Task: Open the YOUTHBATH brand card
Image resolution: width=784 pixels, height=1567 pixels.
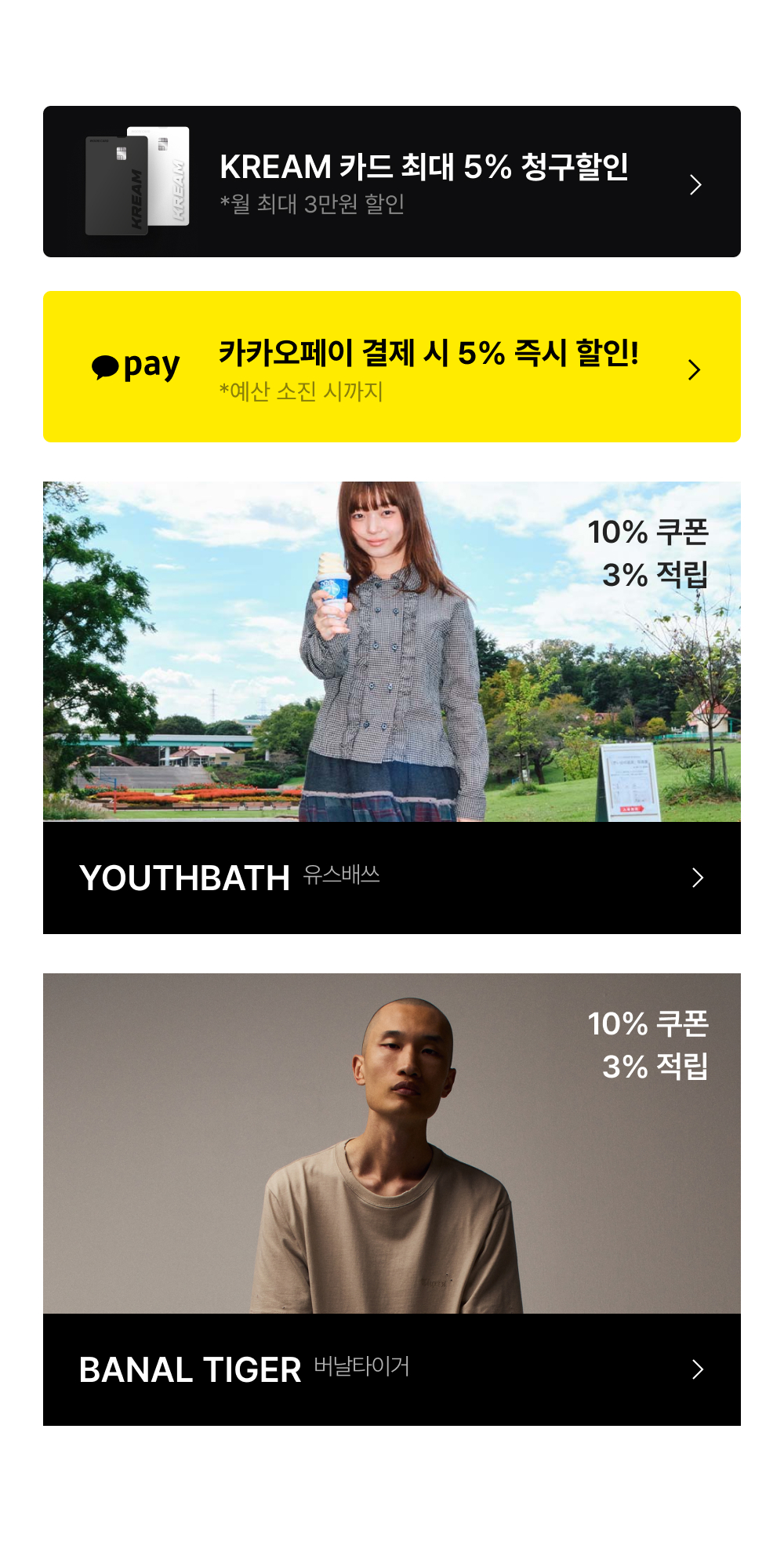Action: click(x=392, y=877)
